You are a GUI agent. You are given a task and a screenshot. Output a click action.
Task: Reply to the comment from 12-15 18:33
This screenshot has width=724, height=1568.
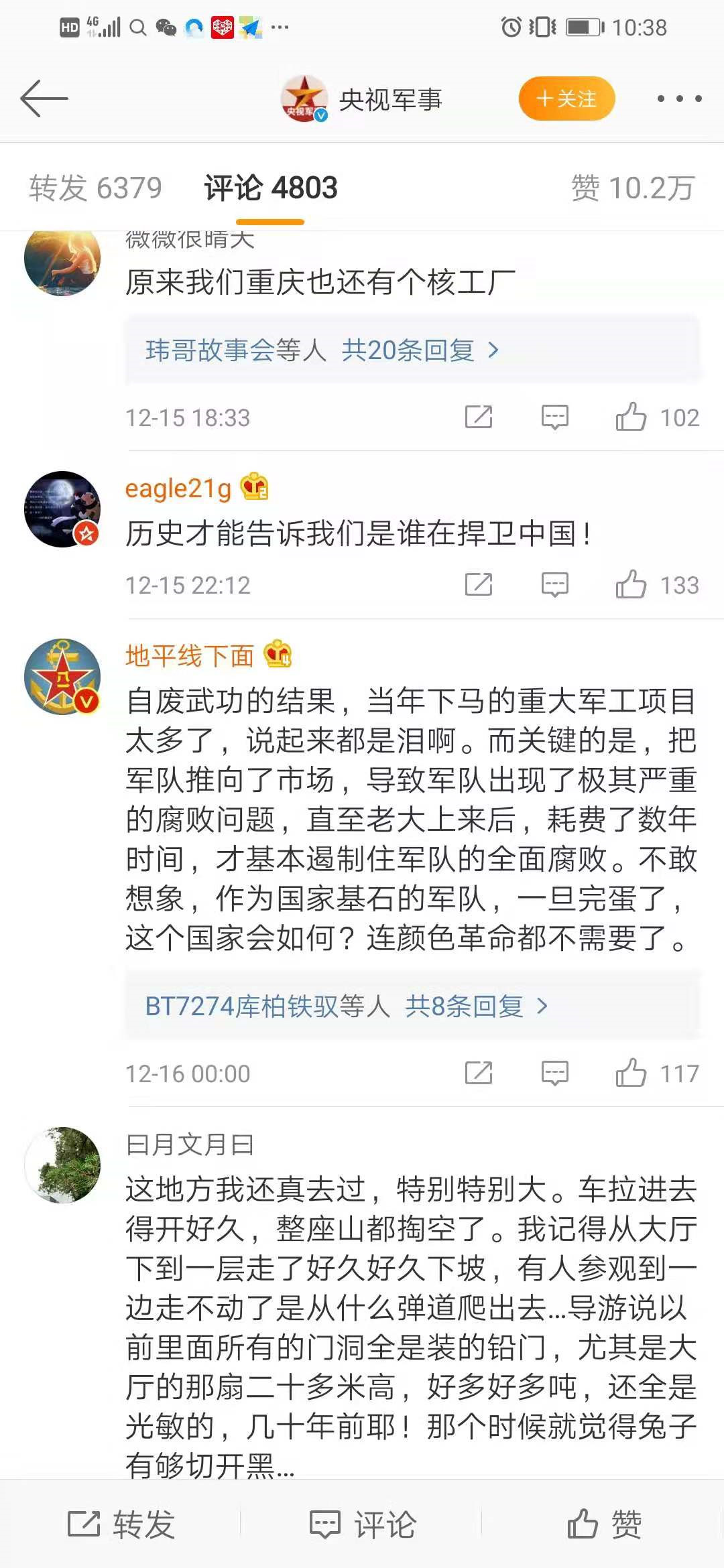pyautogui.click(x=554, y=417)
